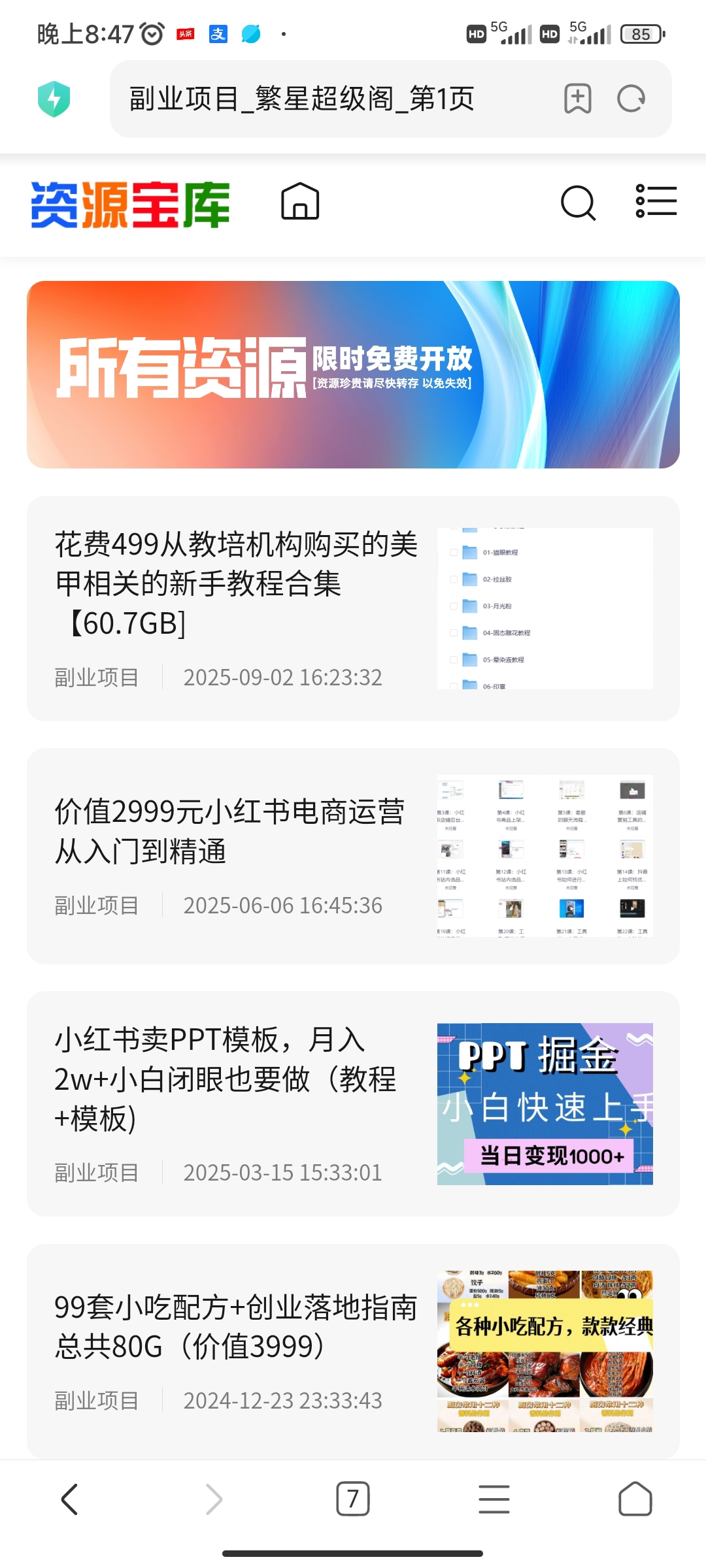Open the 所有资源 限时免费开放 banner
706x1568 pixels.
353,374
